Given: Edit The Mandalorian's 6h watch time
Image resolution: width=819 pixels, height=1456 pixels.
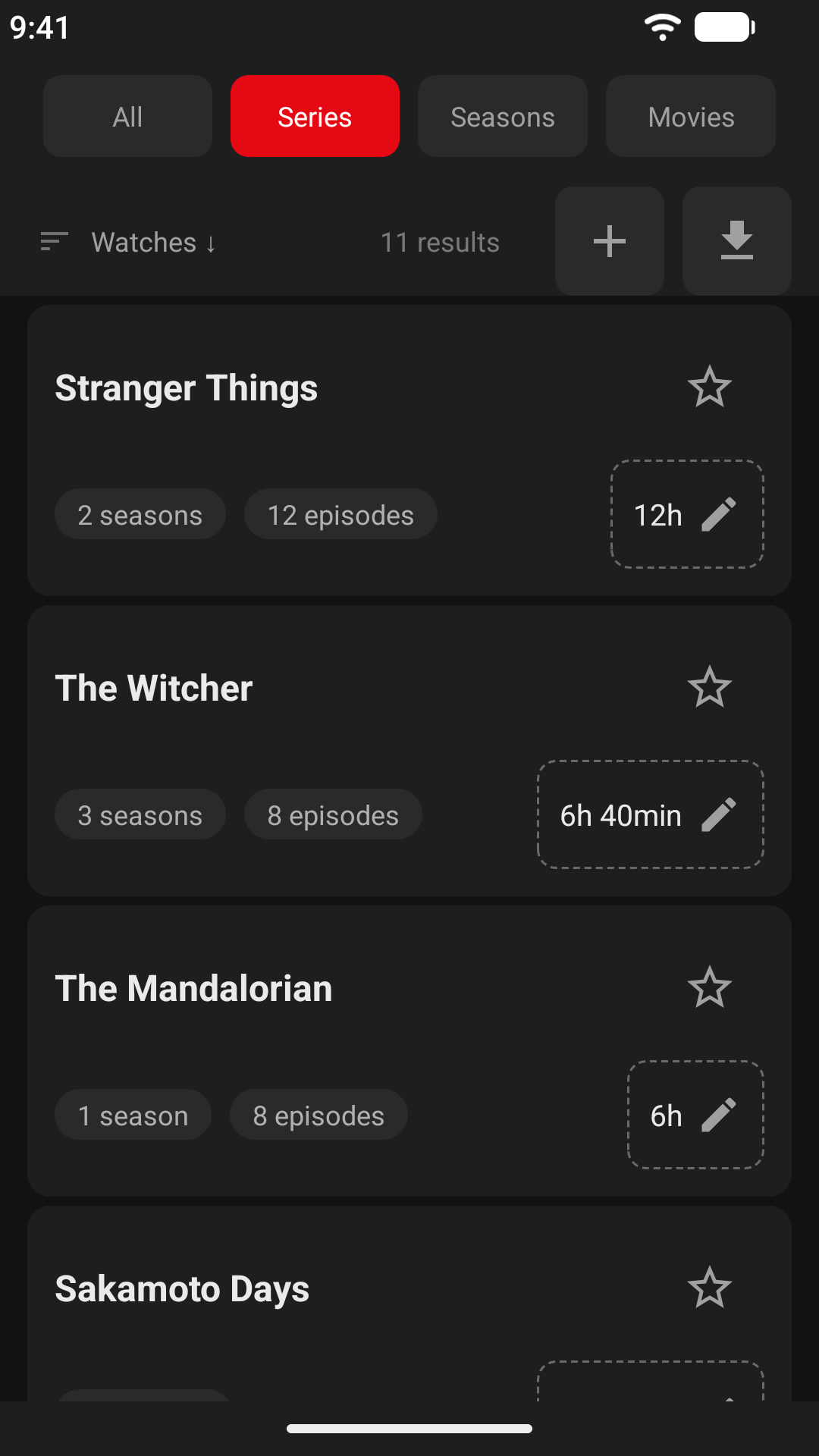Looking at the screenshot, I should tap(695, 1115).
